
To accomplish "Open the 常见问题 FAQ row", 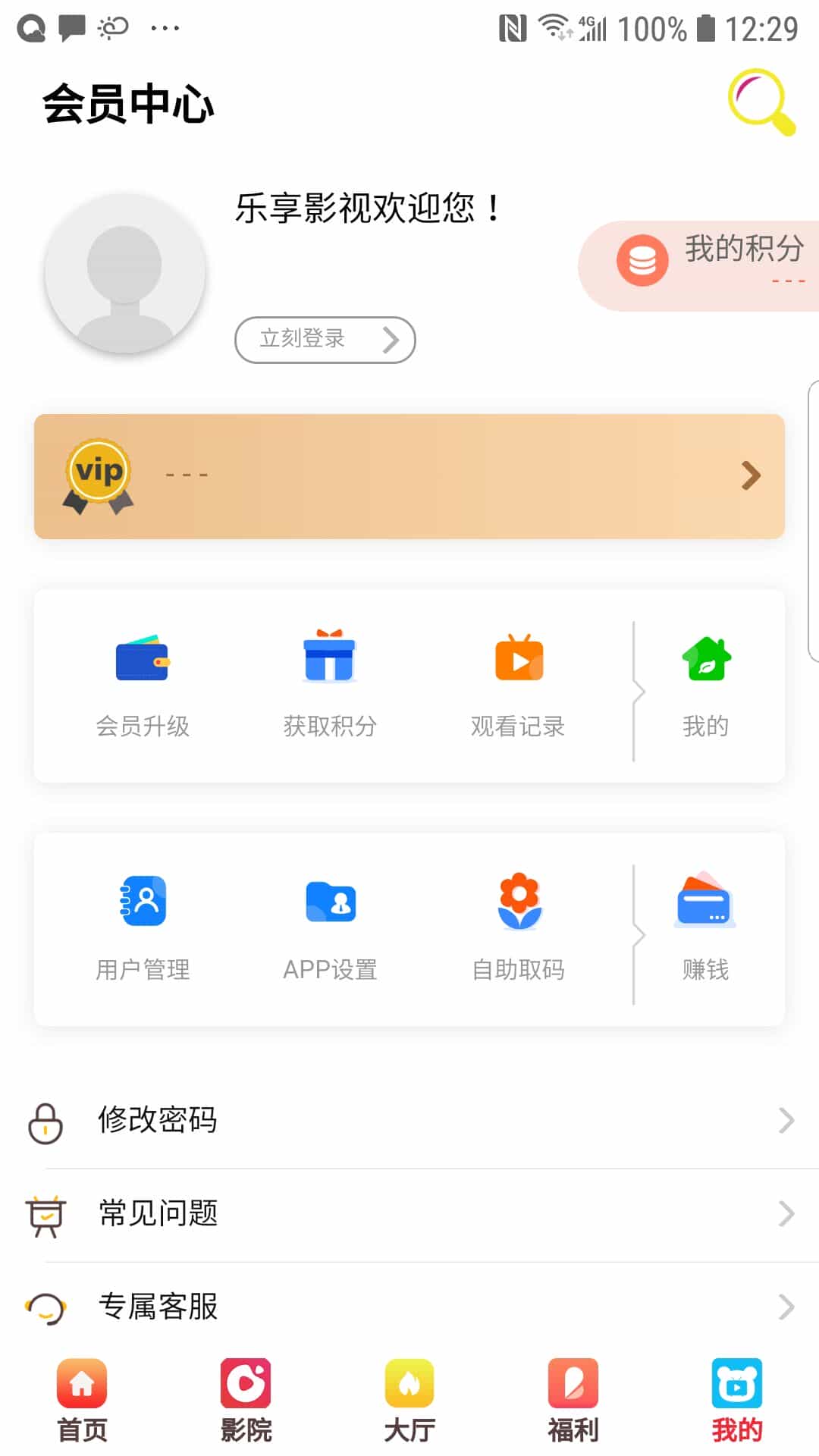I will 409,1214.
